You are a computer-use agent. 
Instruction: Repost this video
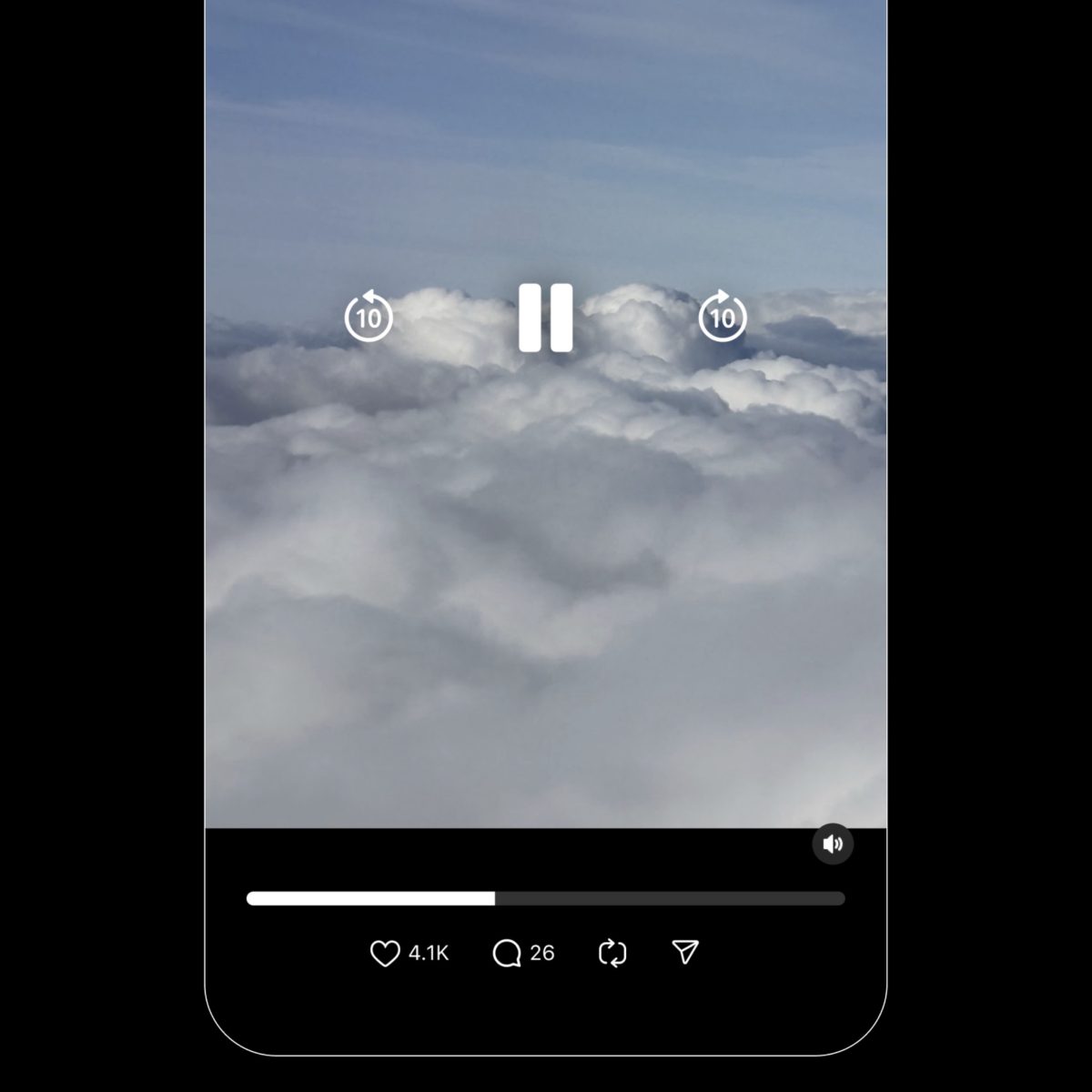coord(612,953)
